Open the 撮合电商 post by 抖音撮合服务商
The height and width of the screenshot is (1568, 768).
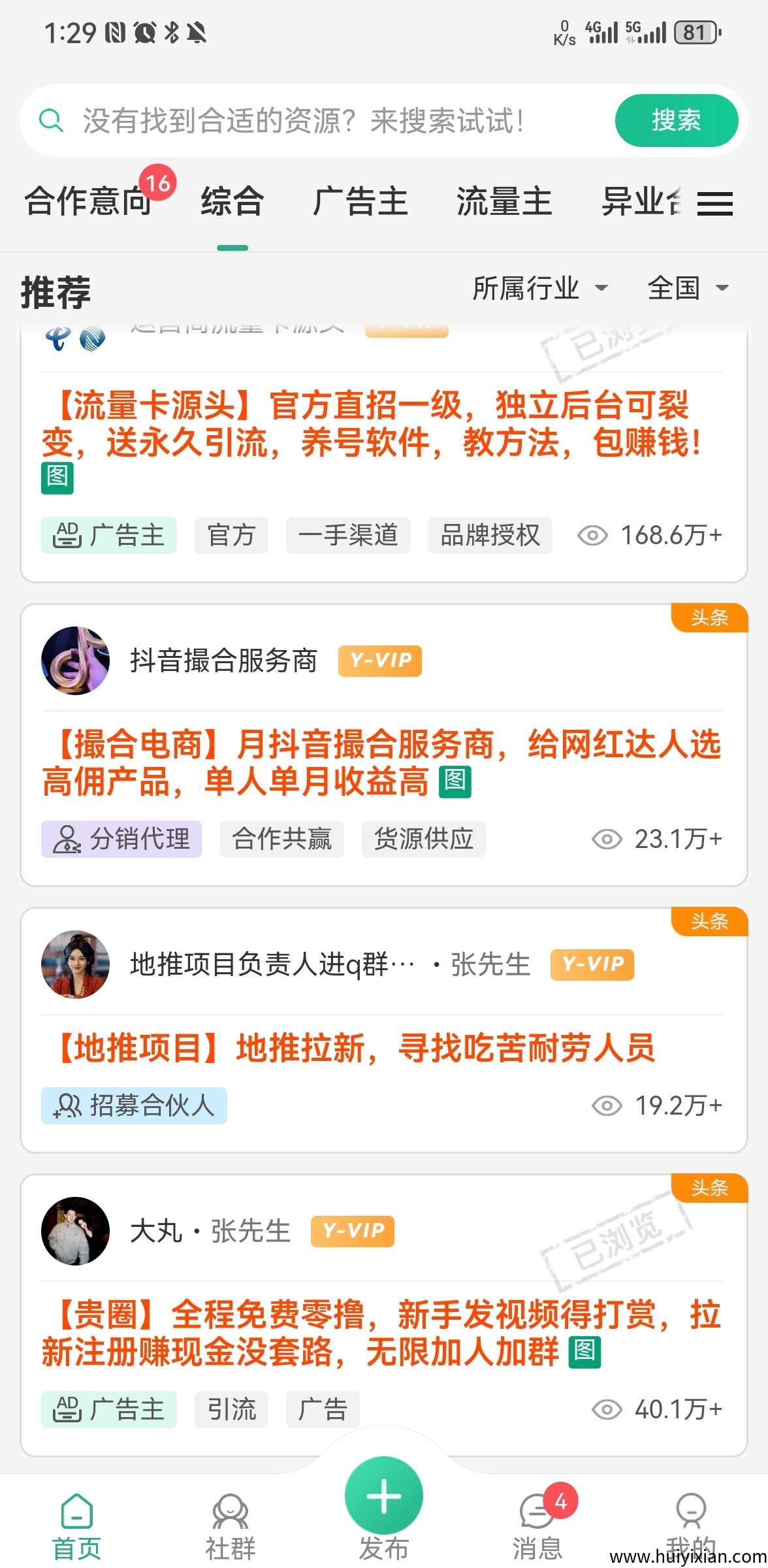tap(382, 763)
